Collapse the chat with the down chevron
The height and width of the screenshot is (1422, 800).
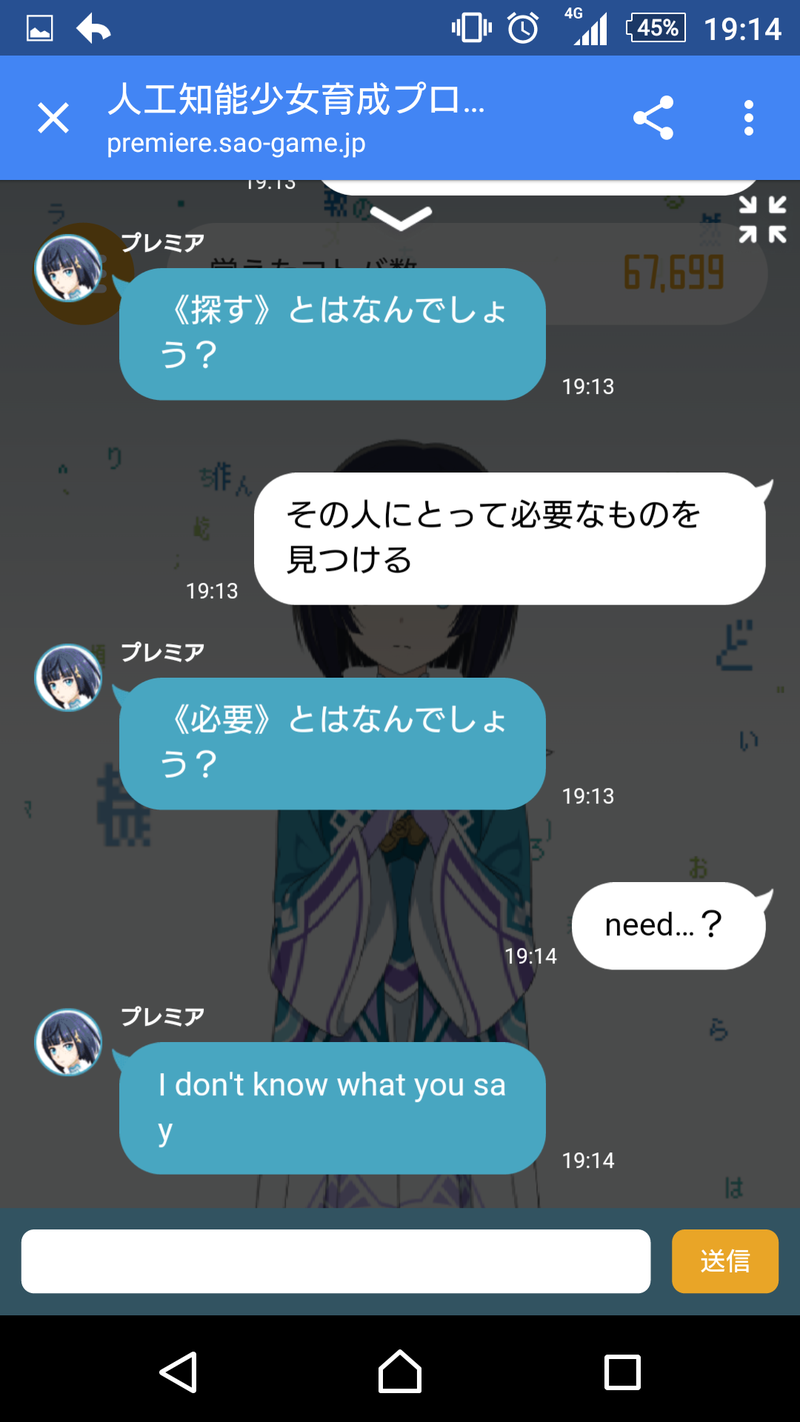coord(400,217)
